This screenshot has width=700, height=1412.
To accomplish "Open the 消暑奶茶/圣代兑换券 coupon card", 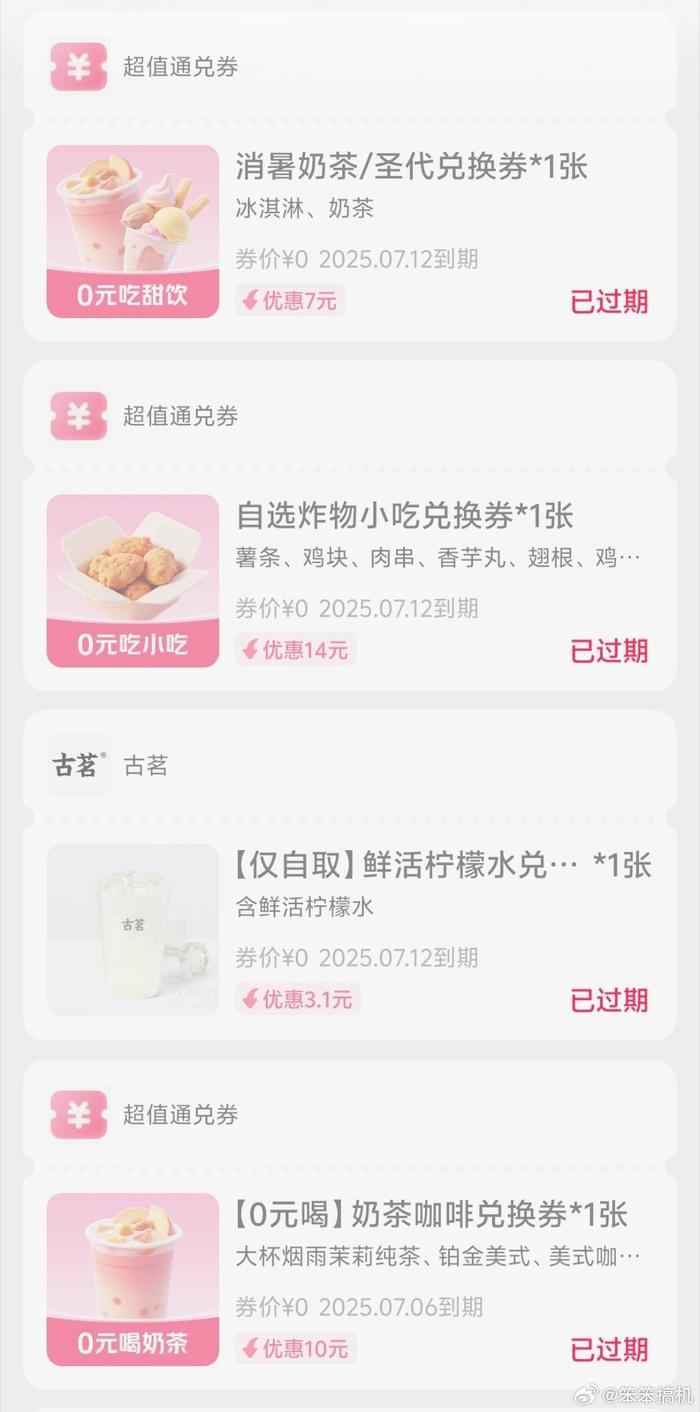I will point(410,166).
